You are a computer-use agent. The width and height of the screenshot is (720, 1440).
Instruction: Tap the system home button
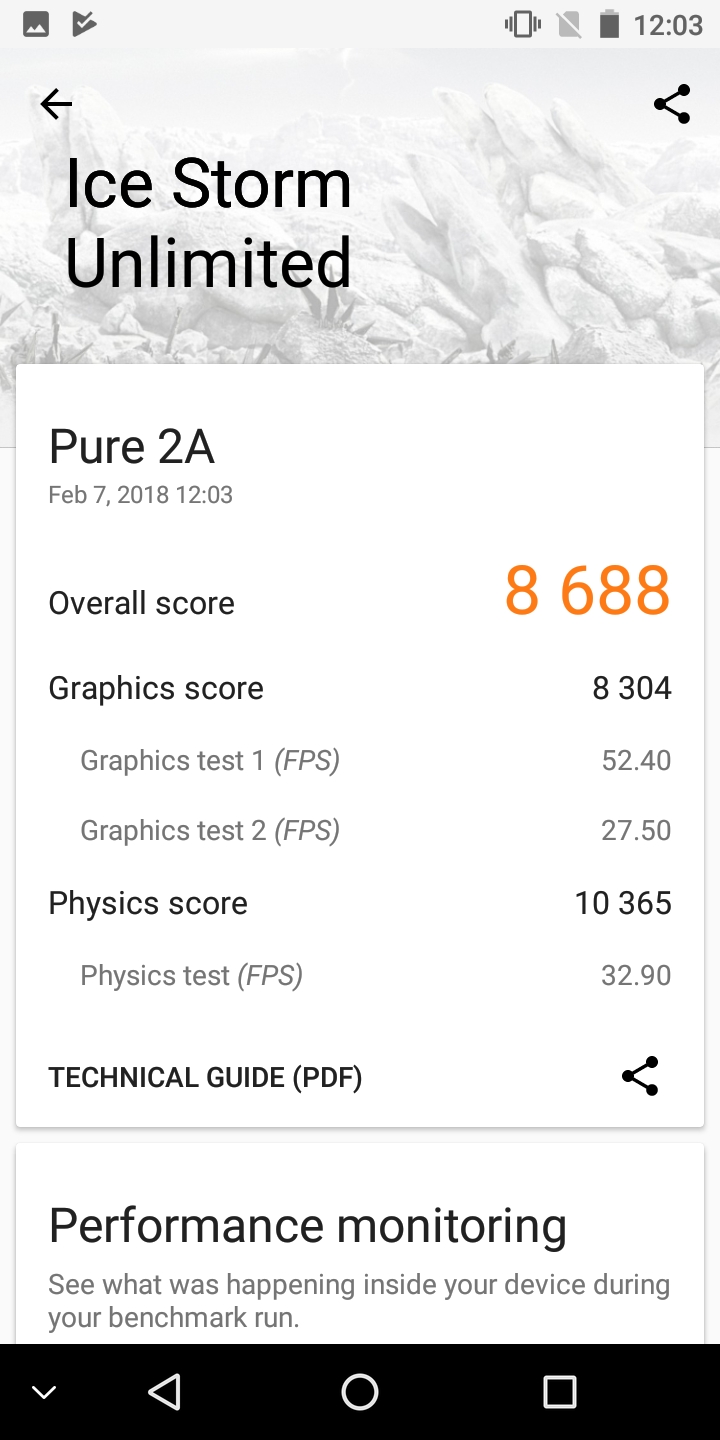[x=360, y=1391]
